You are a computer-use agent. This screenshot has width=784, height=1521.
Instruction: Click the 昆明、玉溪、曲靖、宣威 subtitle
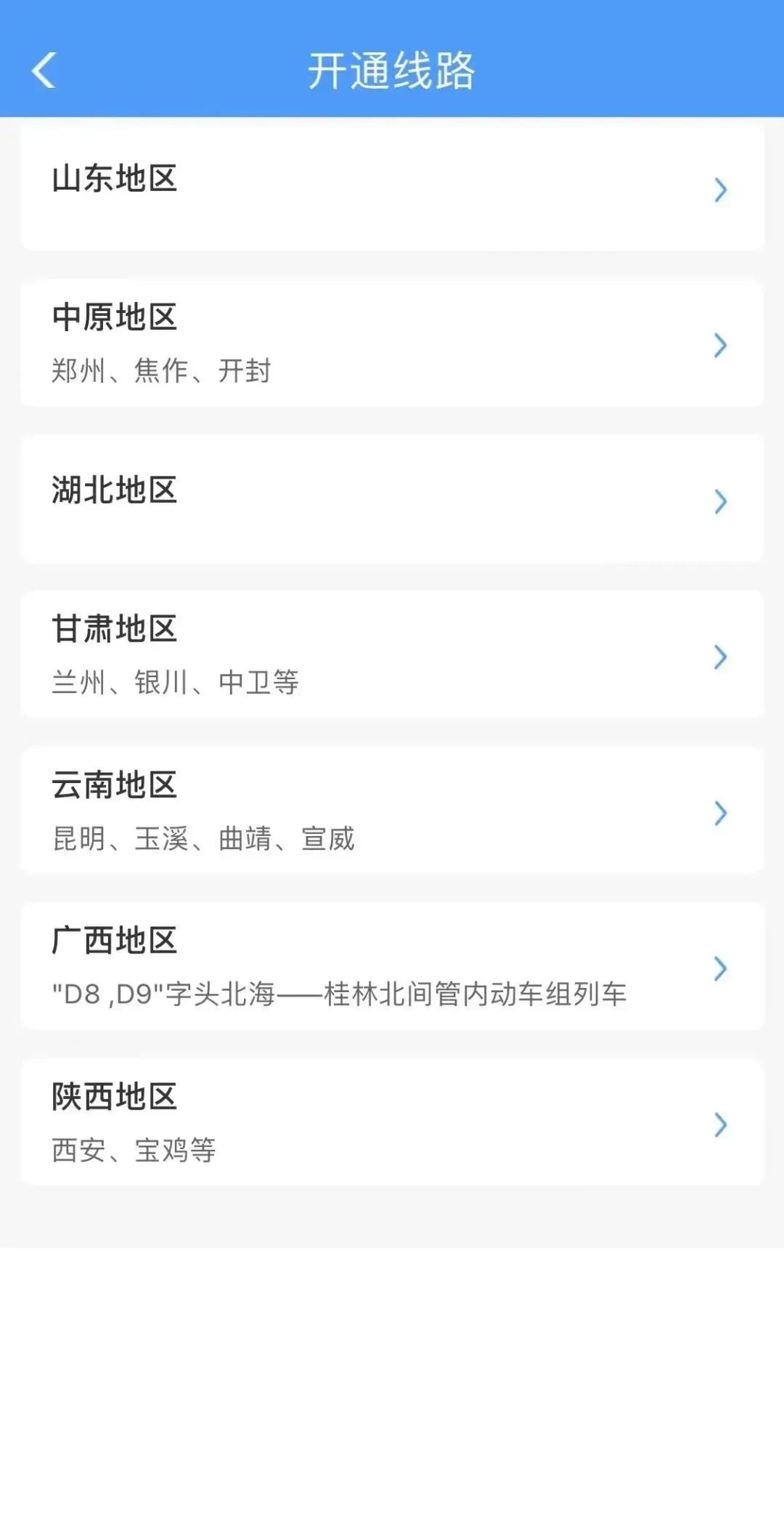click(203, 837)
